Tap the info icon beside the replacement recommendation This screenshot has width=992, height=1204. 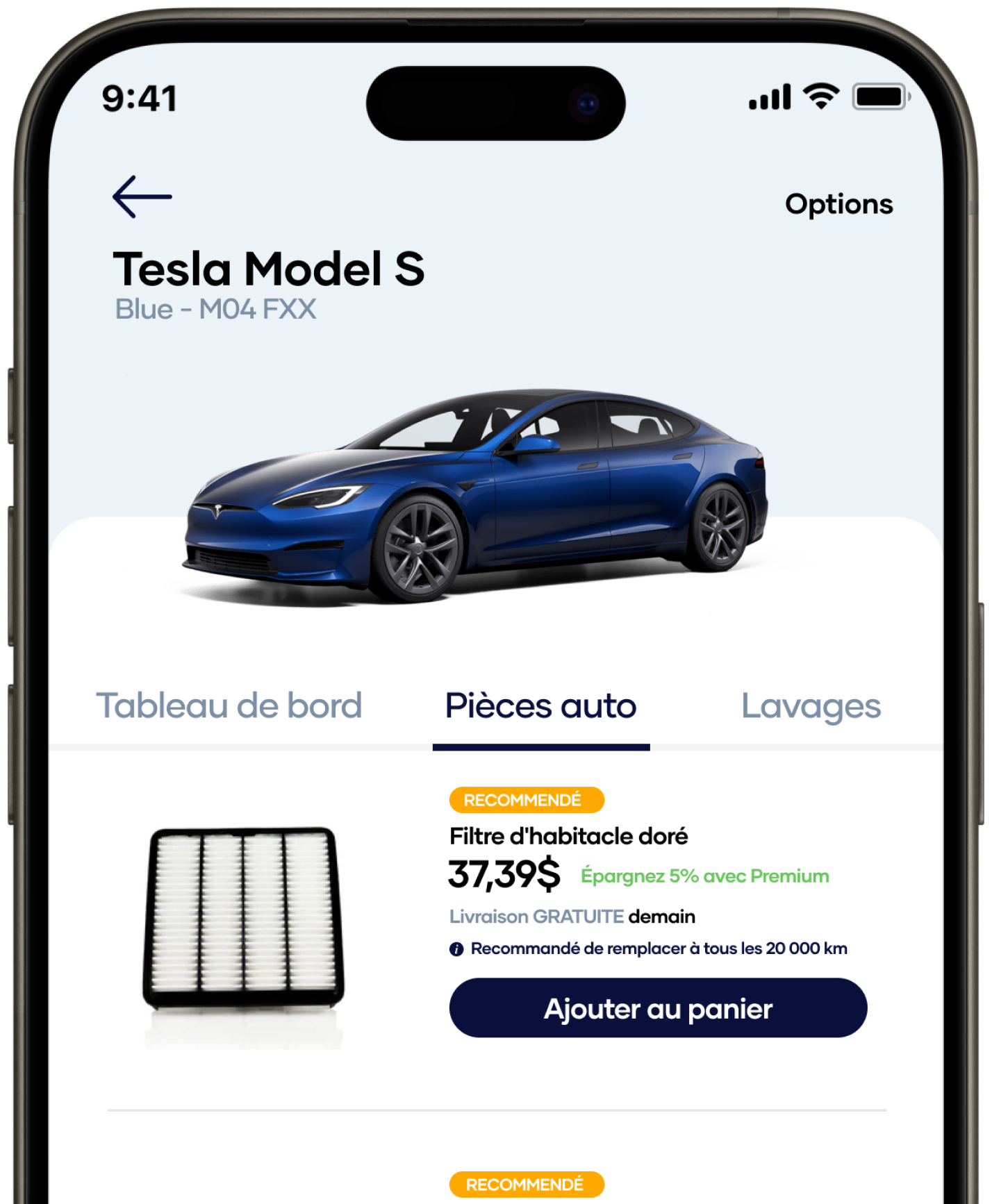point(456,949)
